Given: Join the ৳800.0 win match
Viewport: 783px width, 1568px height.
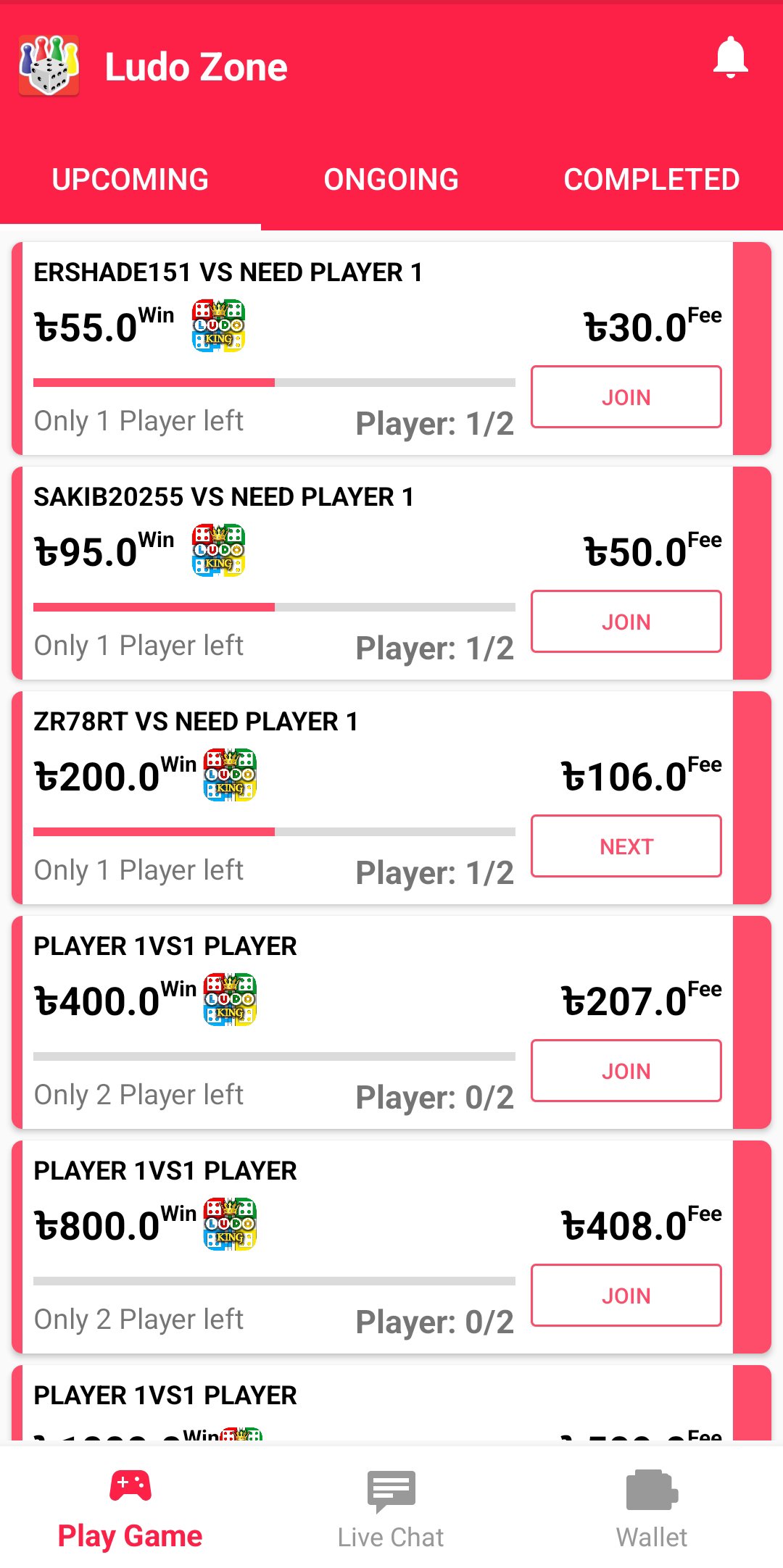Looking at the screenshot, I should (626, 1296).
